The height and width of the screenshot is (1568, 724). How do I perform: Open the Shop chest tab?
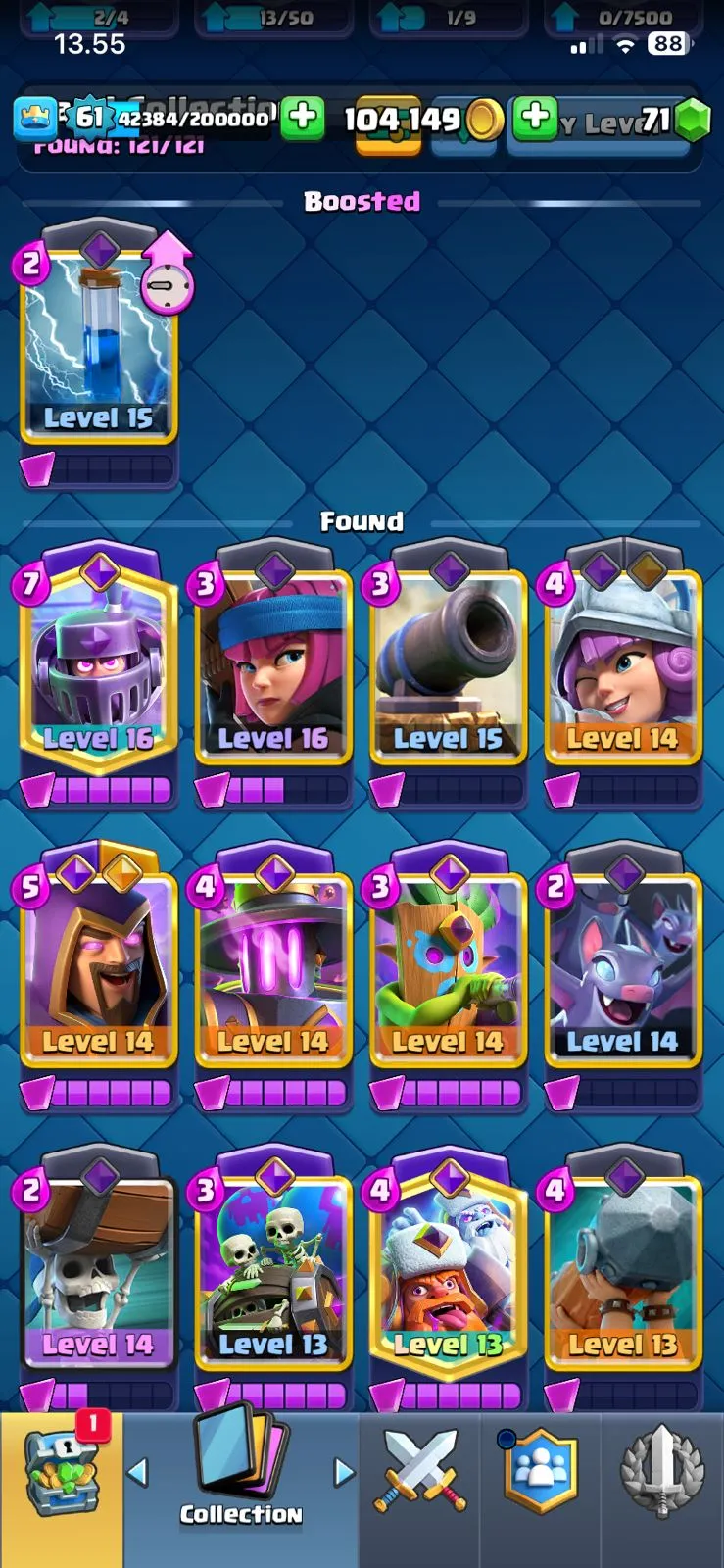(x=62, y=1478)
